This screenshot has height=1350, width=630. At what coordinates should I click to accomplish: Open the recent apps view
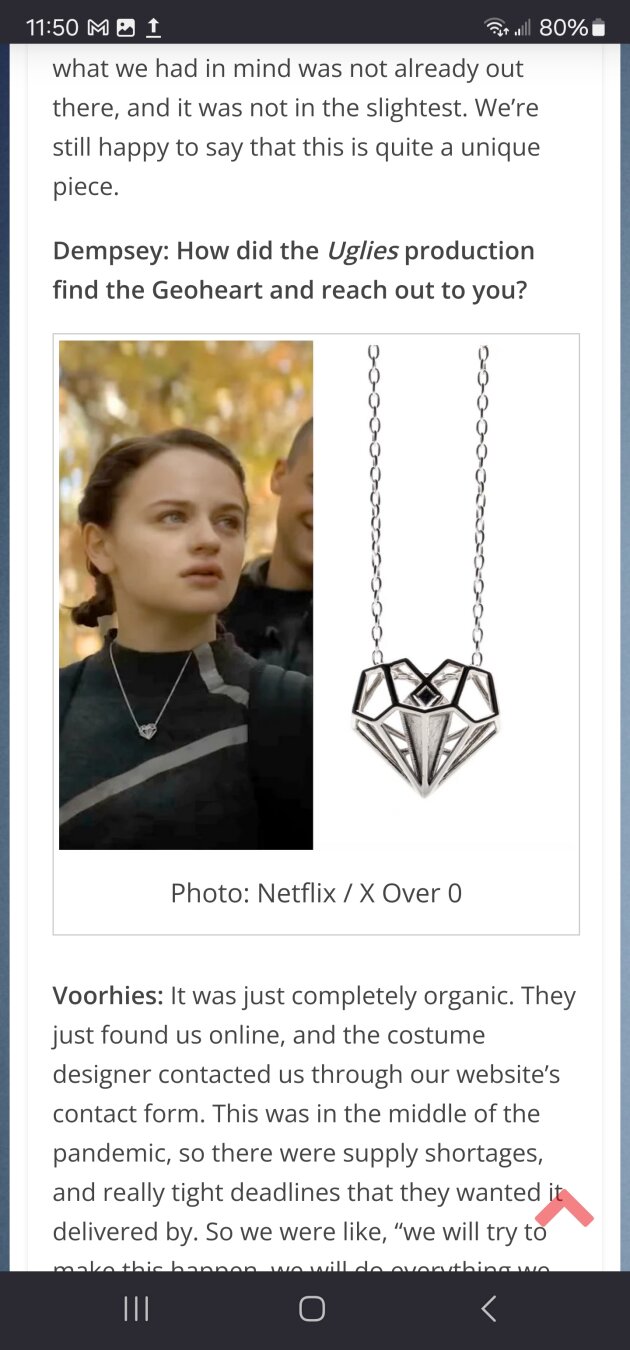136,1308
